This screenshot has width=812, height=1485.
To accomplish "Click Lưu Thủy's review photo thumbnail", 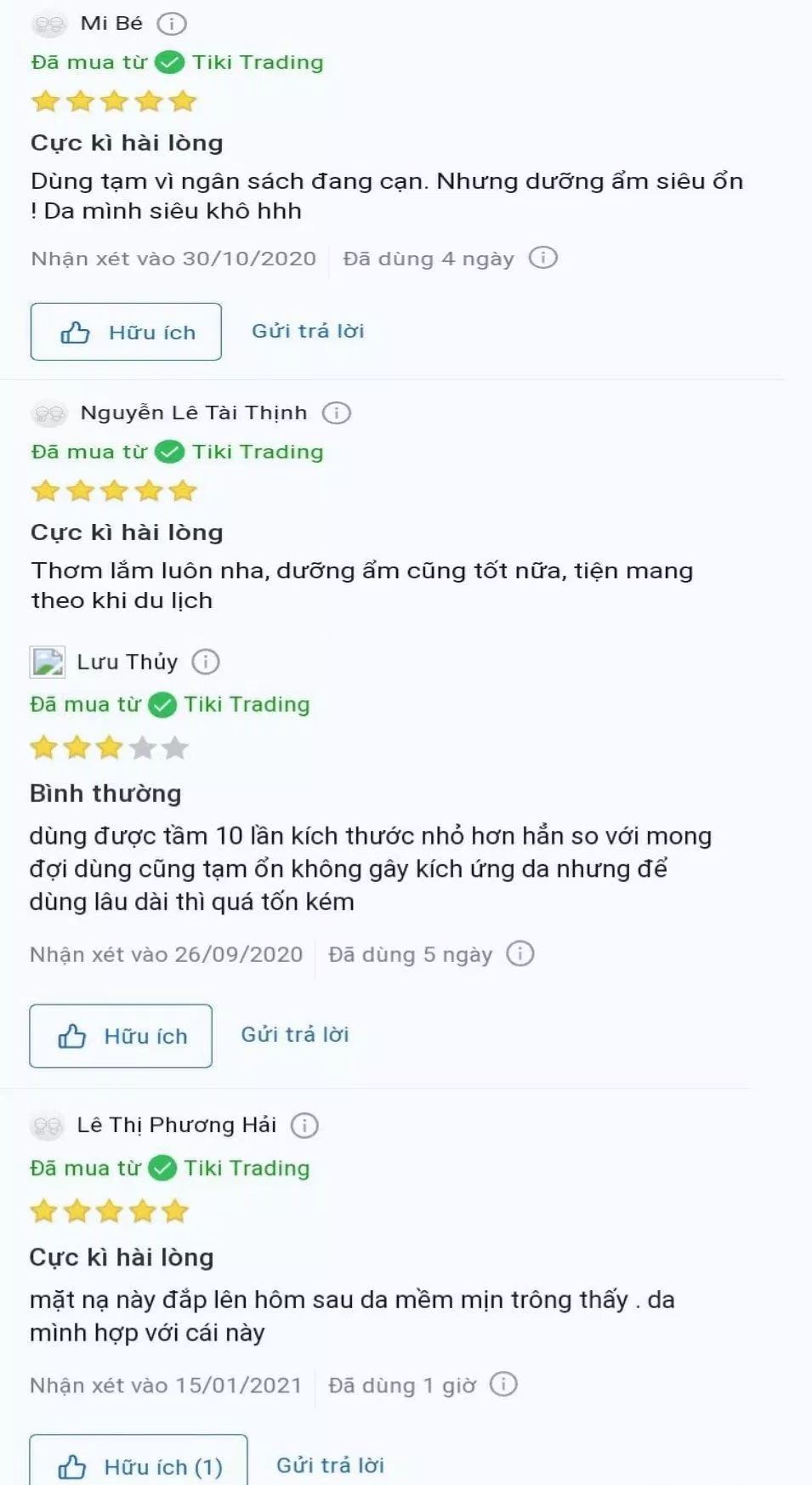I will click(47, 661).
